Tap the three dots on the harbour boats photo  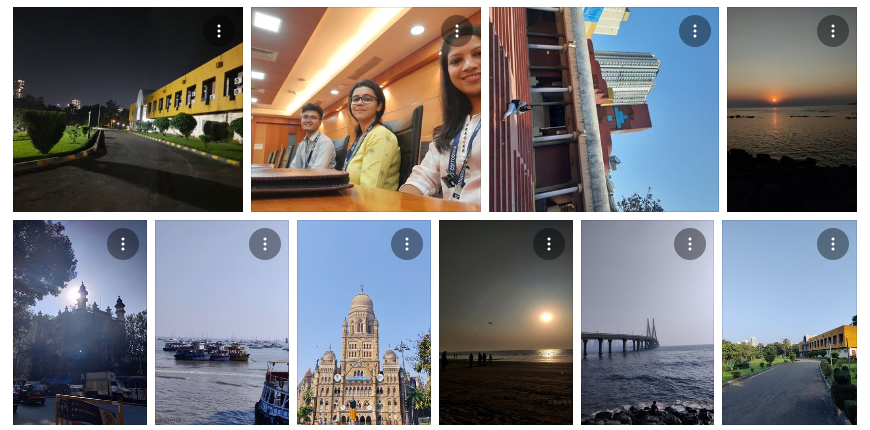(x=265, y=244)
